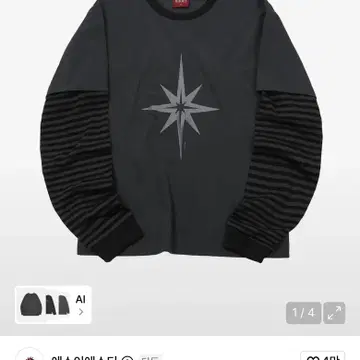Open the AI similar items card
This screenshot has width=360, height=360.
[53, 305]
